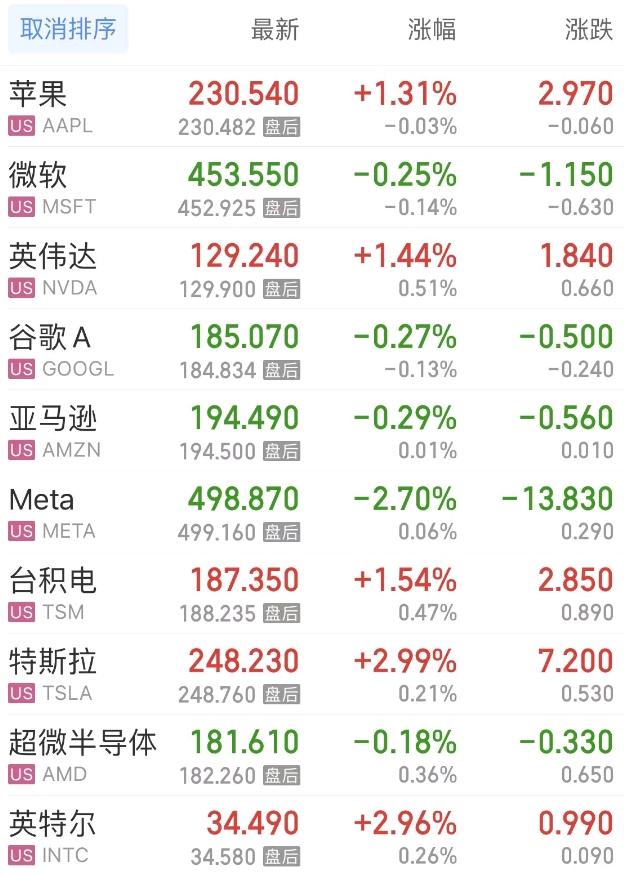
Task: Sort stocks by the 涨跌 column
Action: (588, 30)
